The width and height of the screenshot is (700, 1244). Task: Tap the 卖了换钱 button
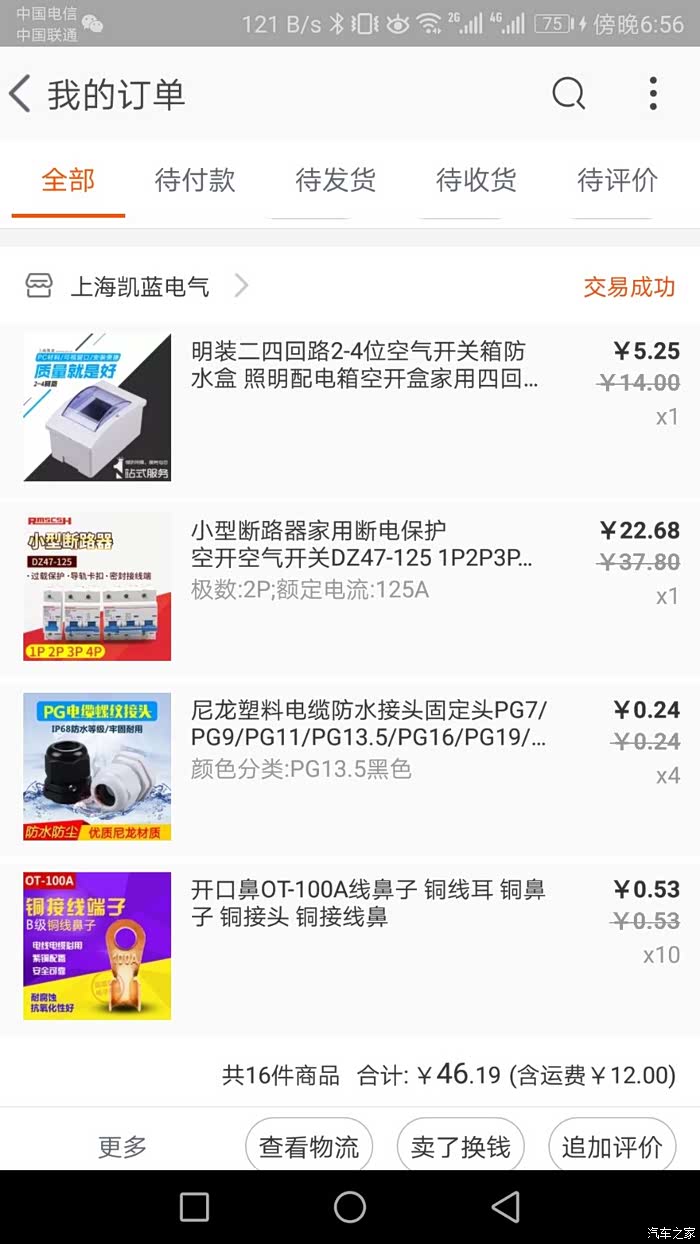coord(460,1147)
